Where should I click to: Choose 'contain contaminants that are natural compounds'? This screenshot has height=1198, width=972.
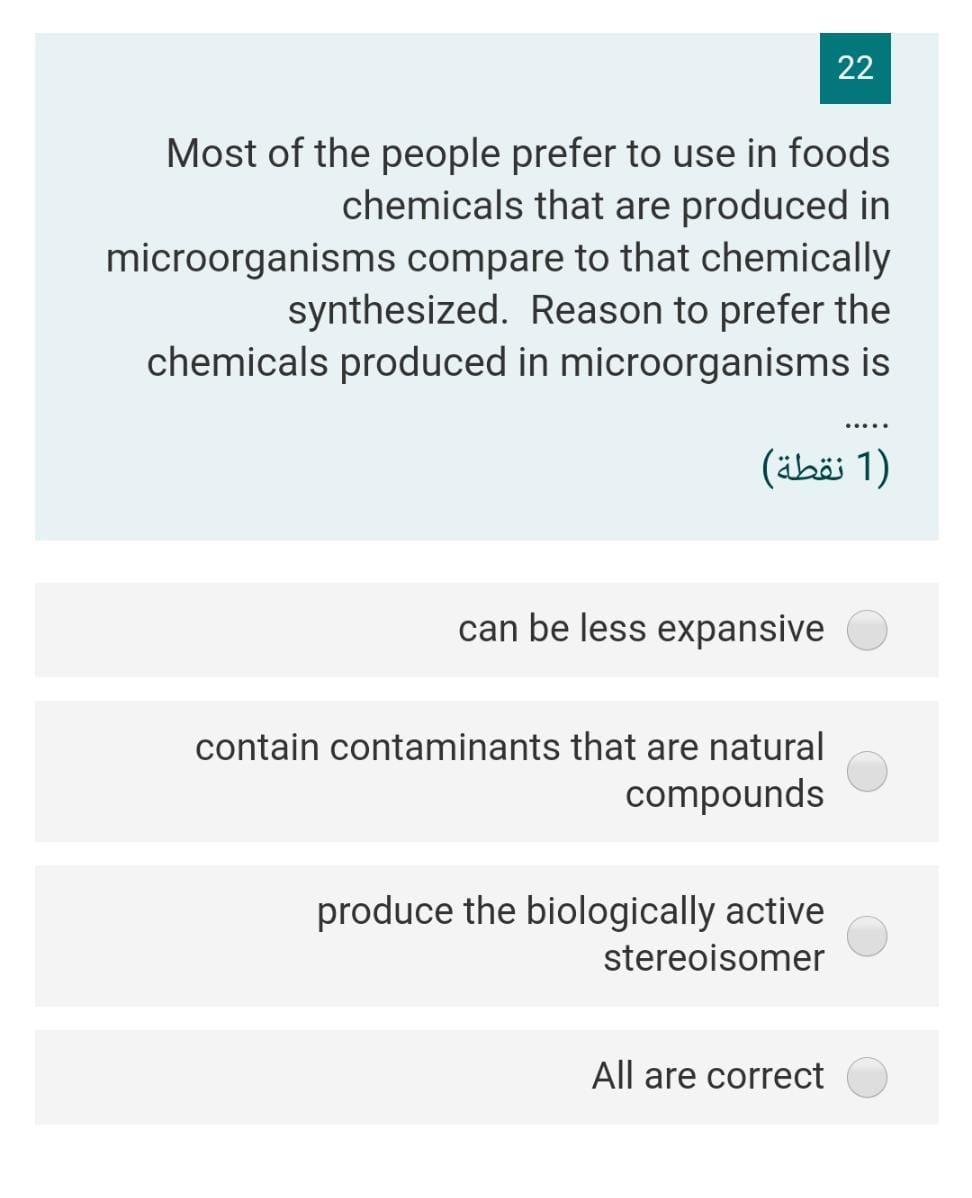click(x=867, y=771)
